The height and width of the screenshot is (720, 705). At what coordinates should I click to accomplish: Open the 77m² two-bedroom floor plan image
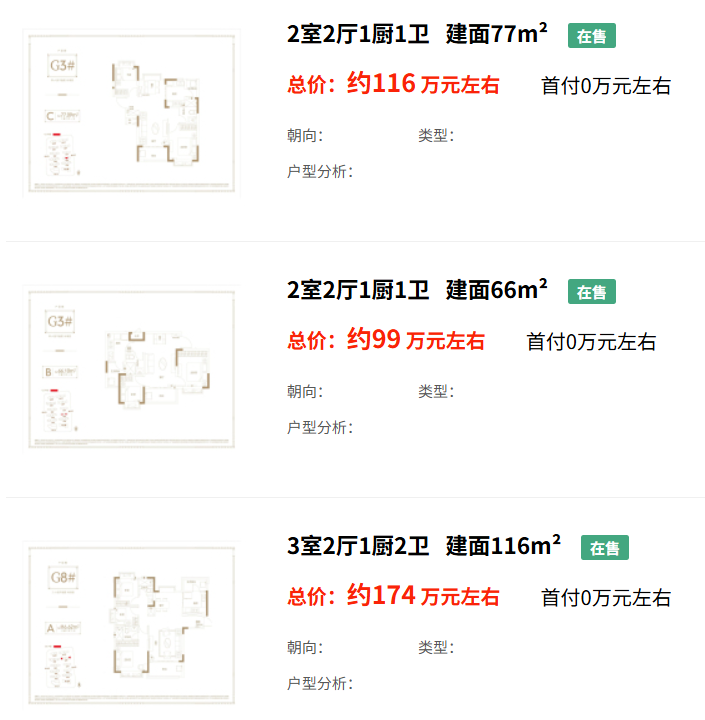[131, 112]
